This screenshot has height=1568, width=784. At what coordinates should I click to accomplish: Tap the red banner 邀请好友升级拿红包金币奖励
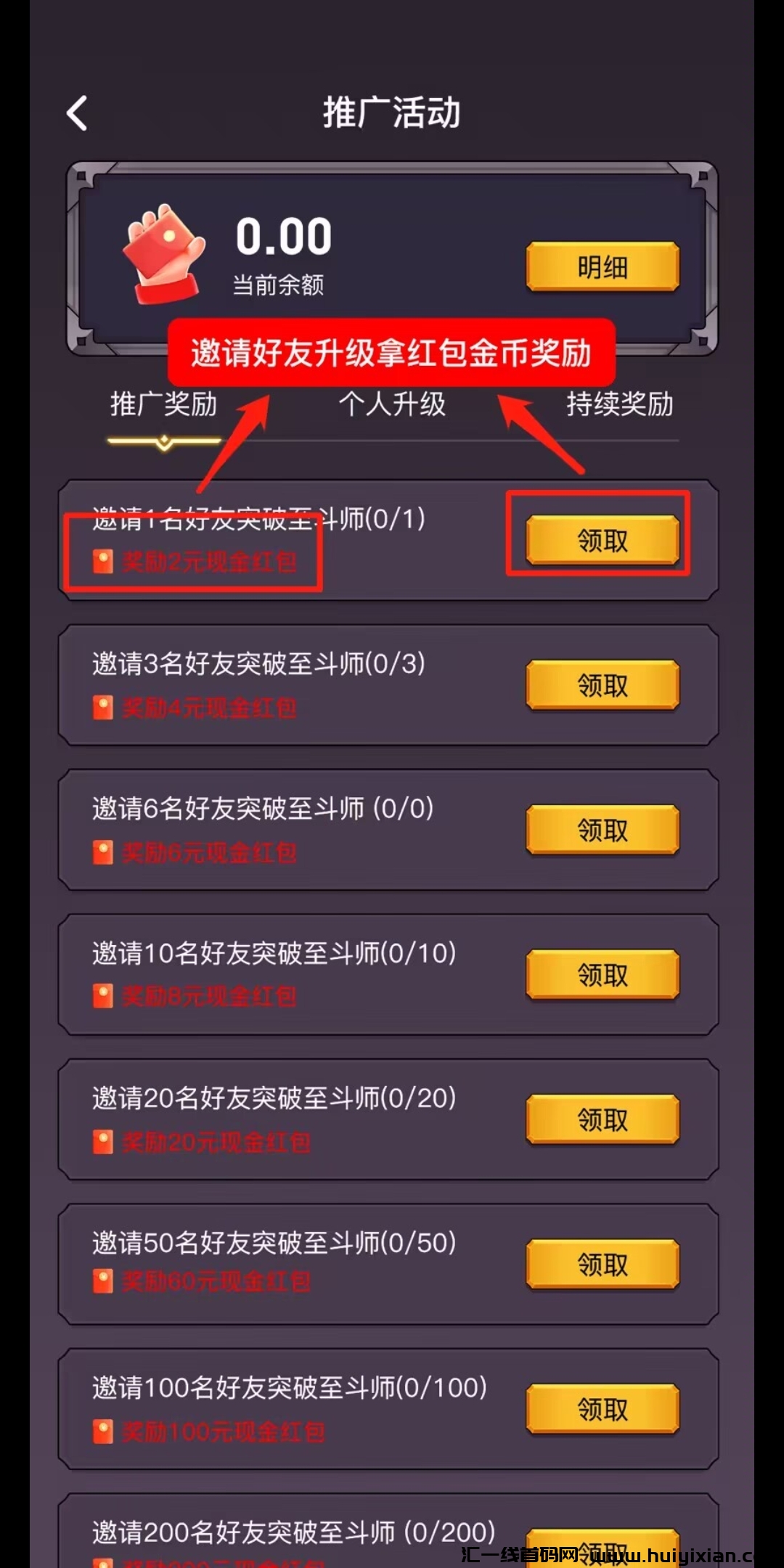click(392, 351)
